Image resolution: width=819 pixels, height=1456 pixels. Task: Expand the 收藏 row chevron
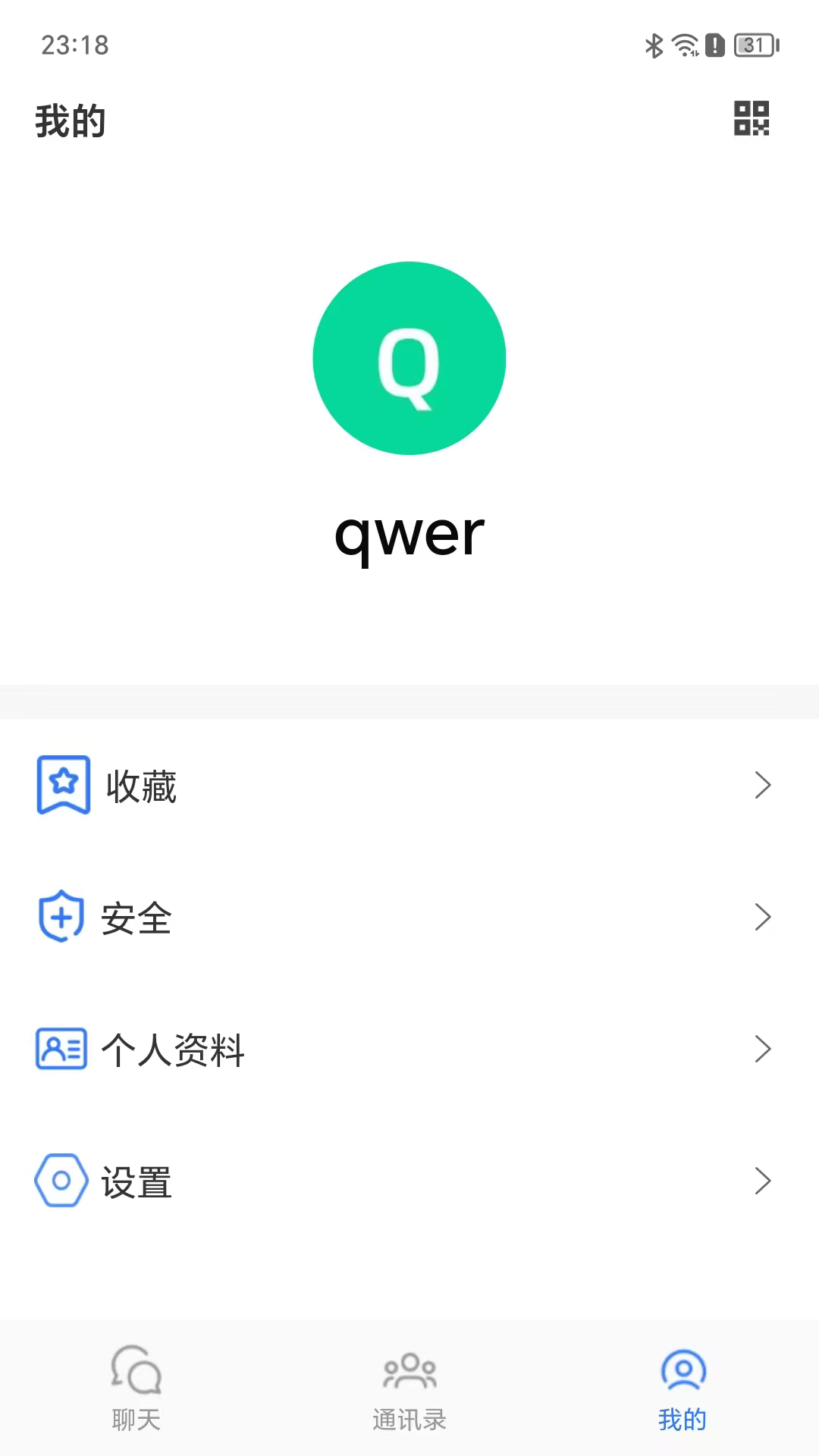point(764,786)
